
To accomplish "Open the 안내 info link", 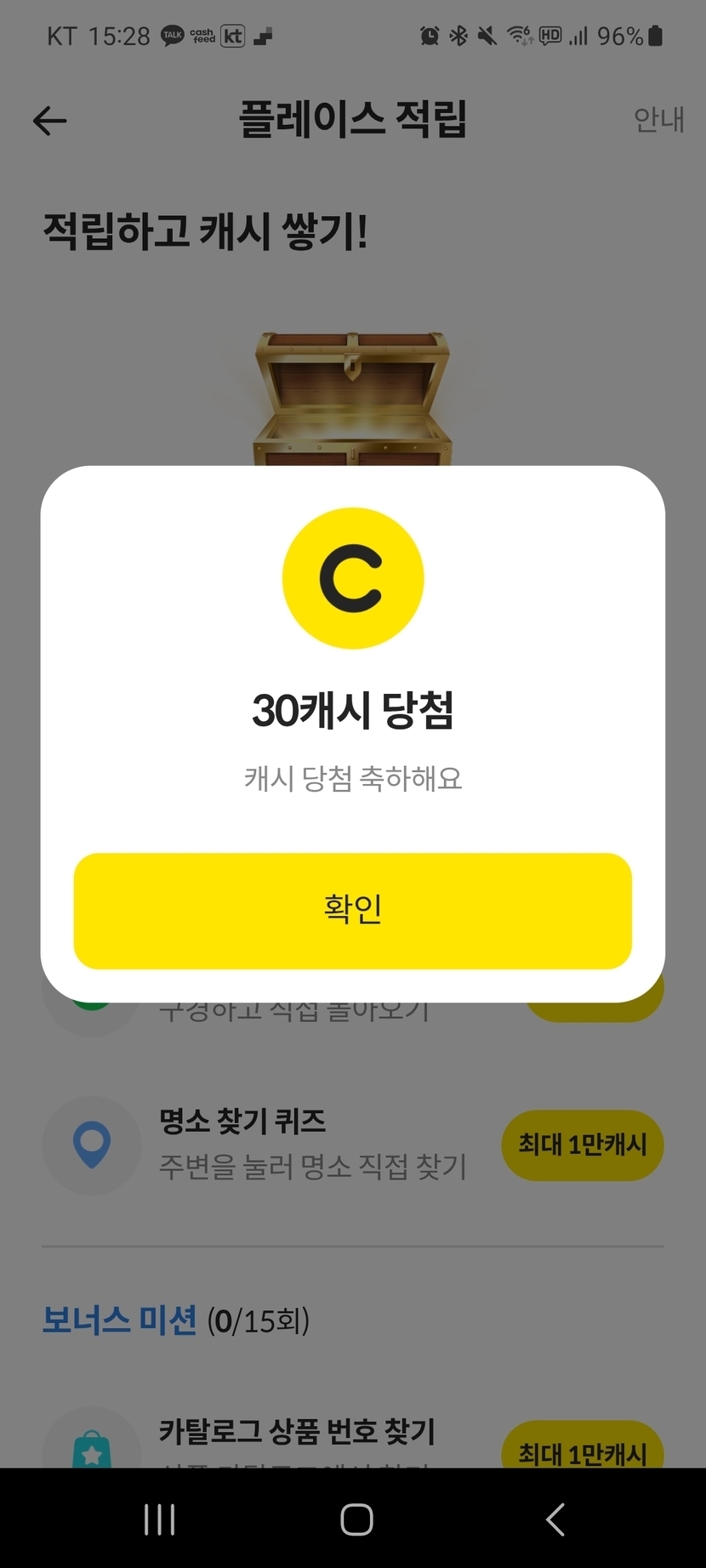I will click(659, 120).
